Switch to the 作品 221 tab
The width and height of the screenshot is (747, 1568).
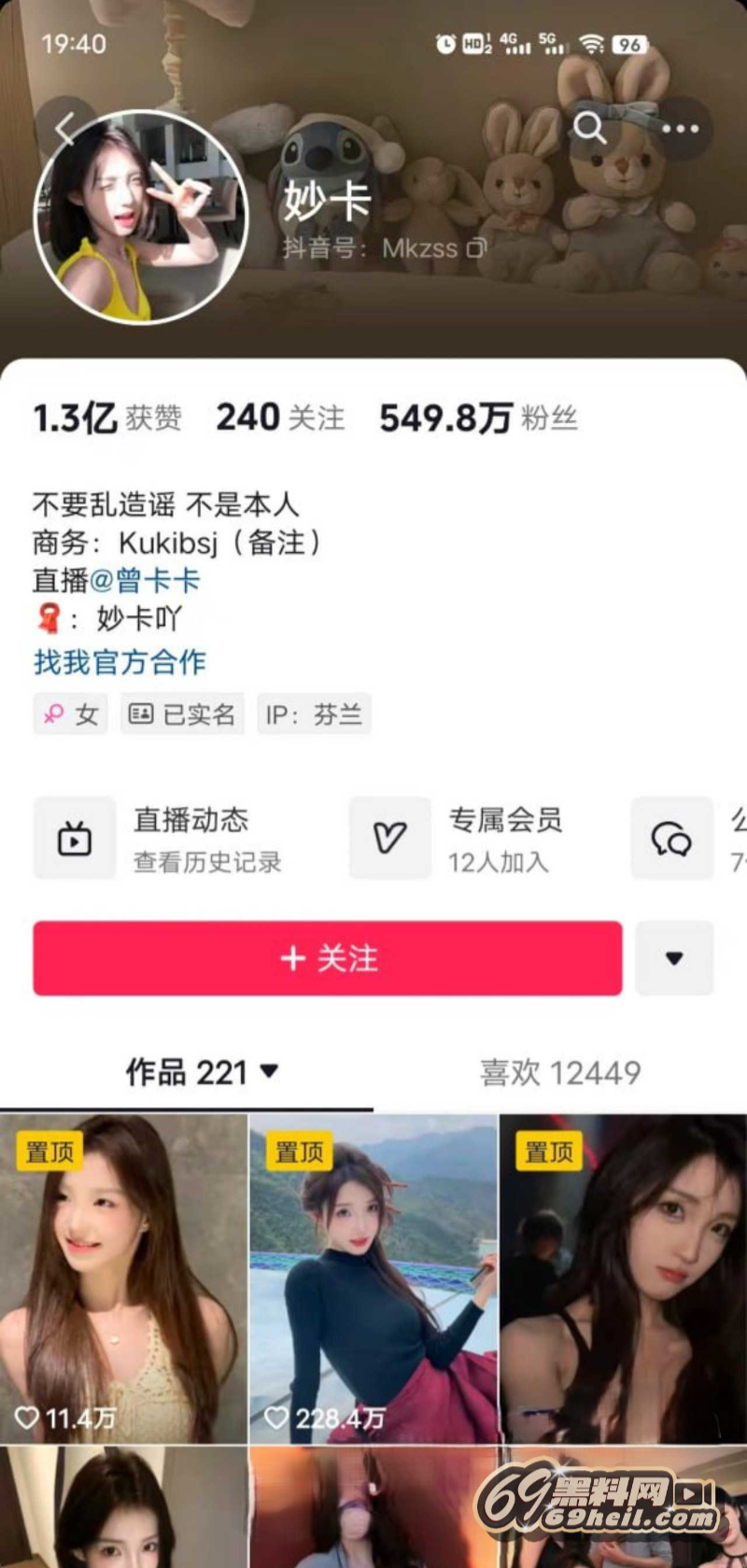[x=201, y=1072]
